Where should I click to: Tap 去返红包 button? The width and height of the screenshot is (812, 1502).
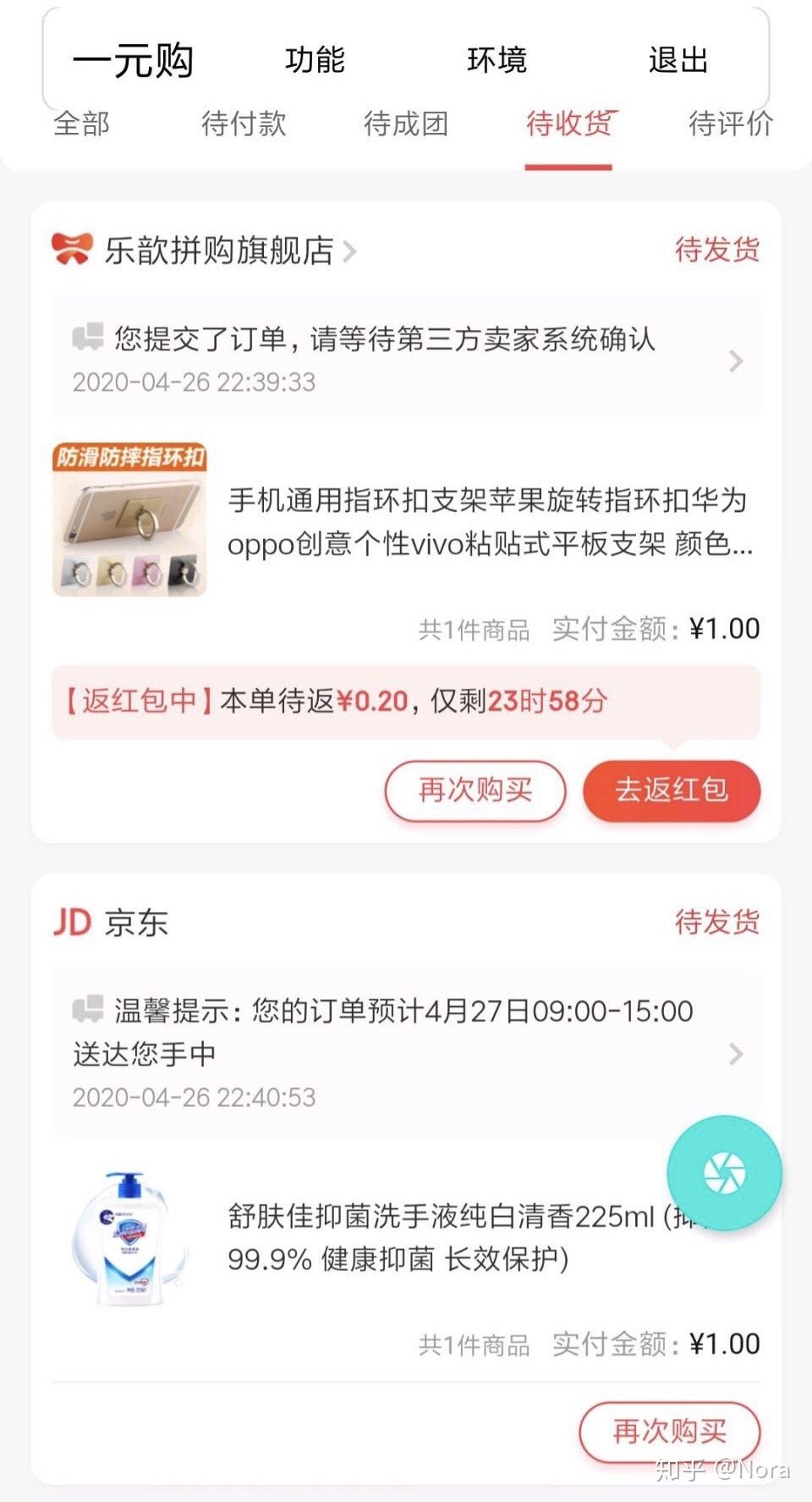[672, 790]
